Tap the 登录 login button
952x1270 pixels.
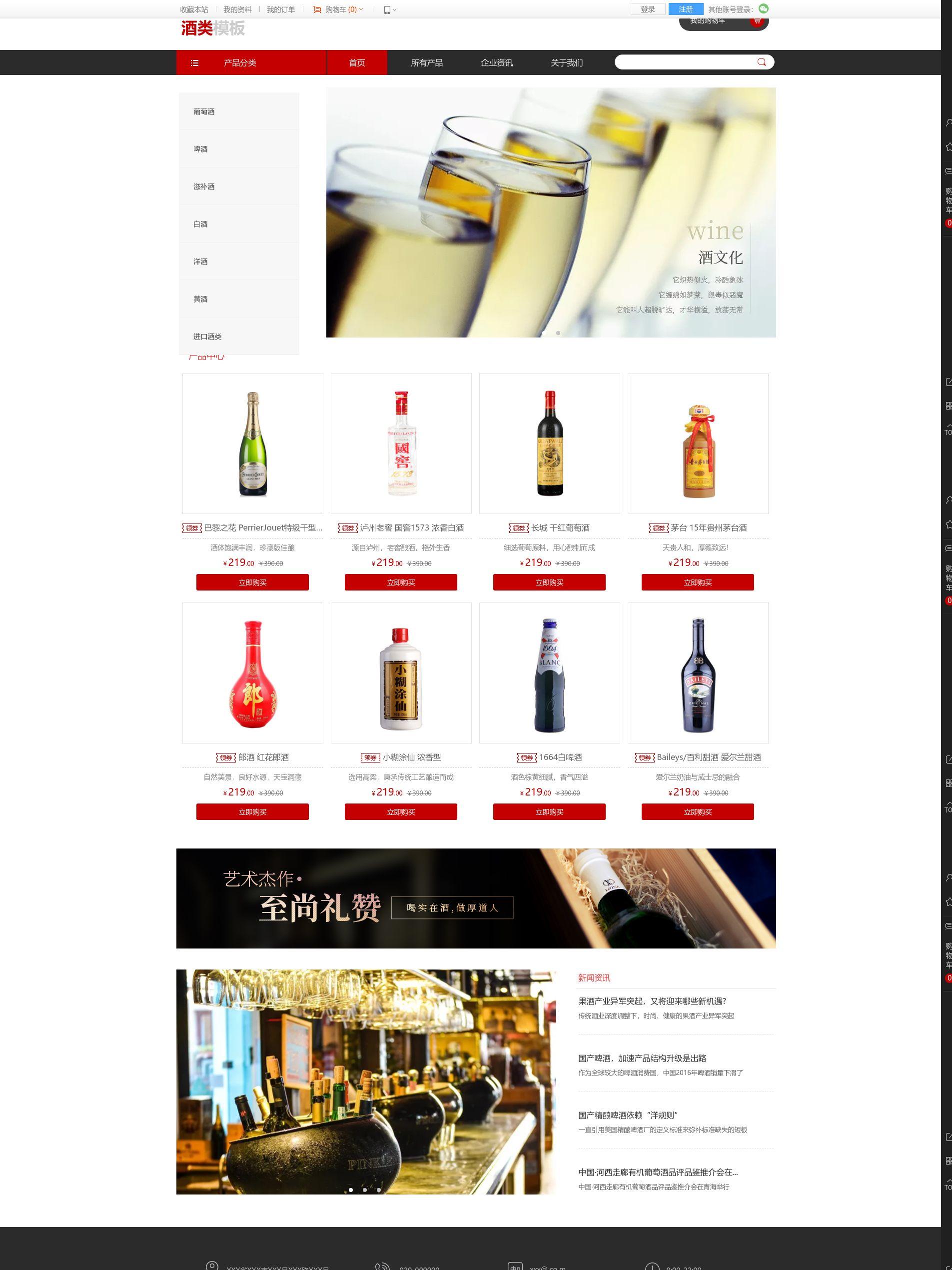(647, 9)
